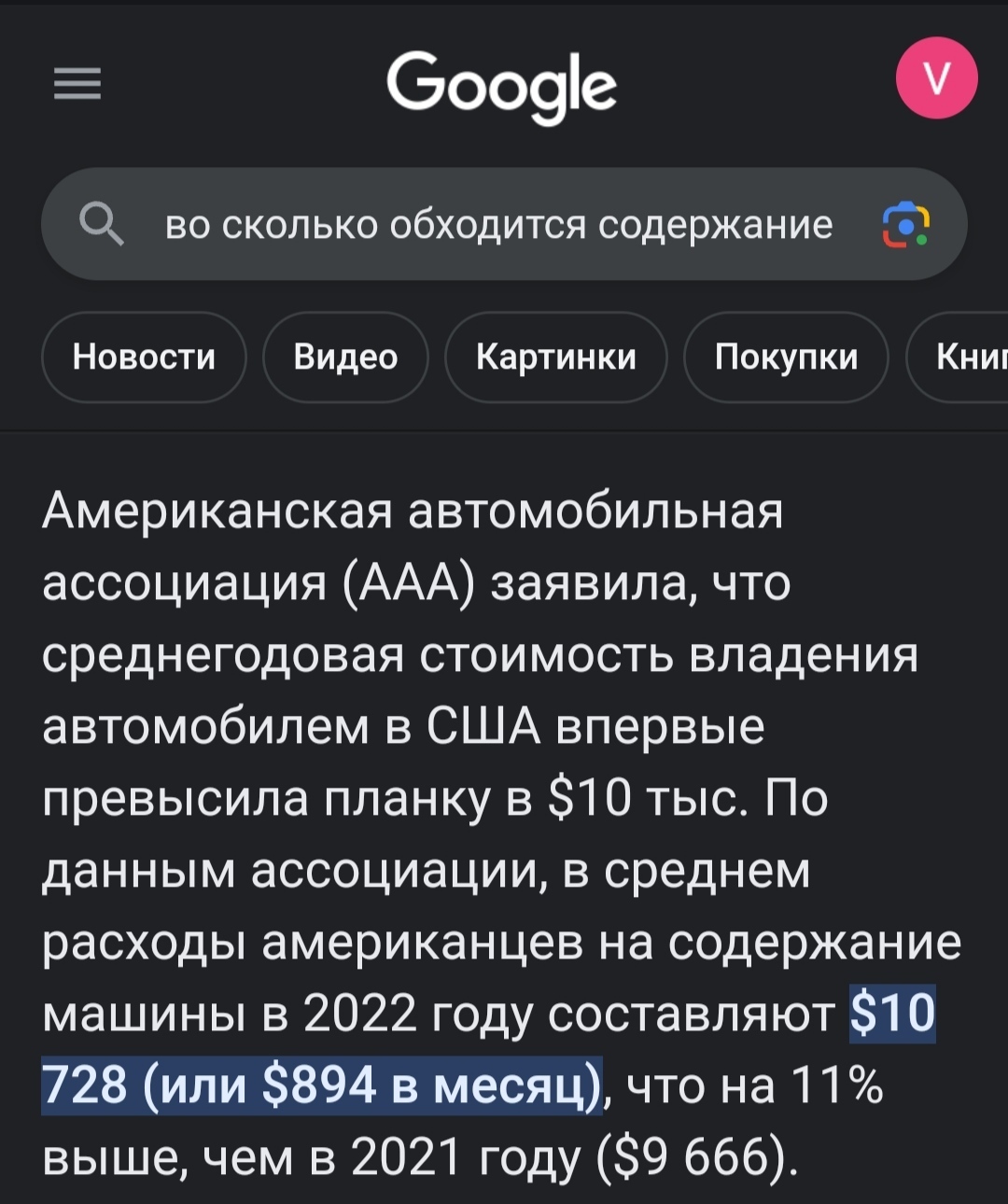Open Google Lens camera search
Image resolution: width=1008 pixels, height=1204 pixels.
(905, 226)
